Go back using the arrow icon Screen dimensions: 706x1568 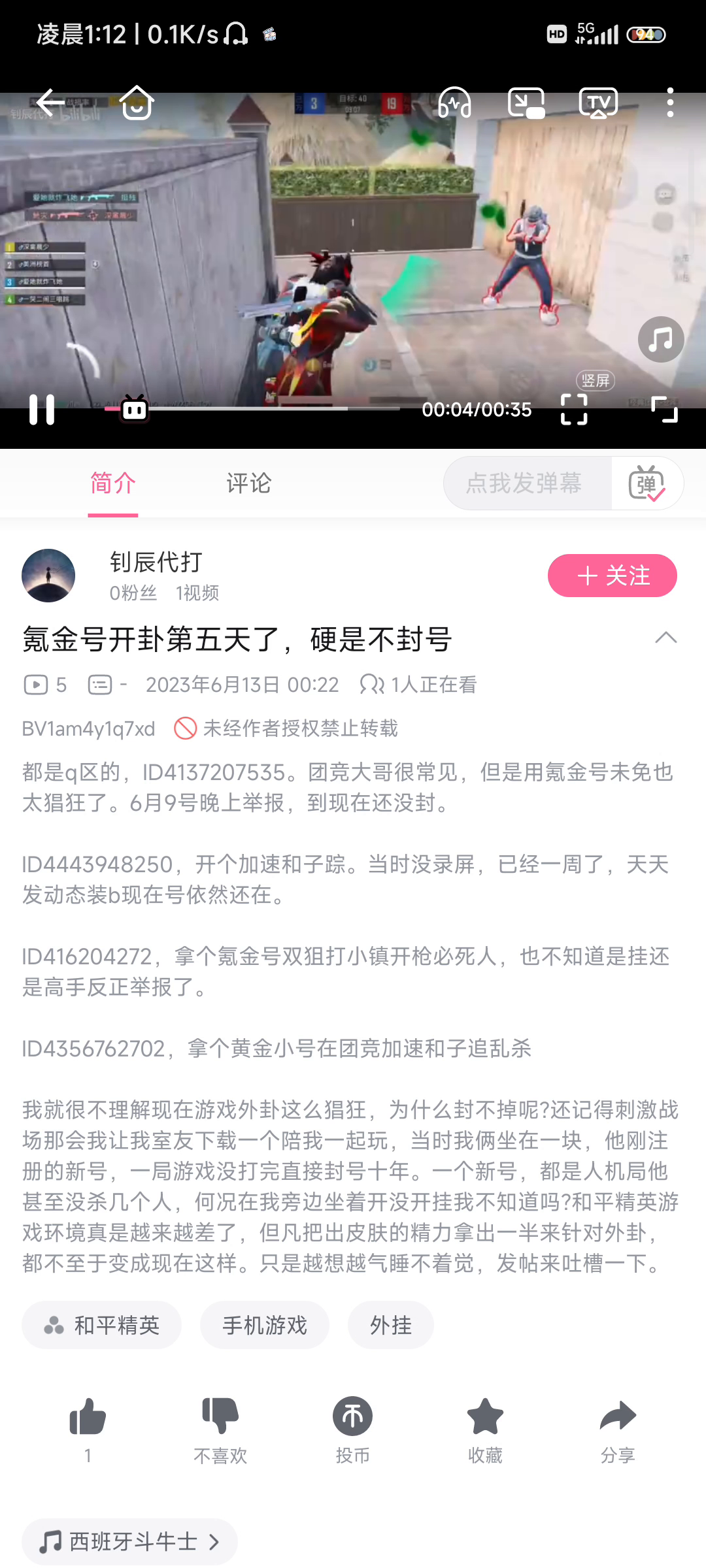tap(50, 103)
